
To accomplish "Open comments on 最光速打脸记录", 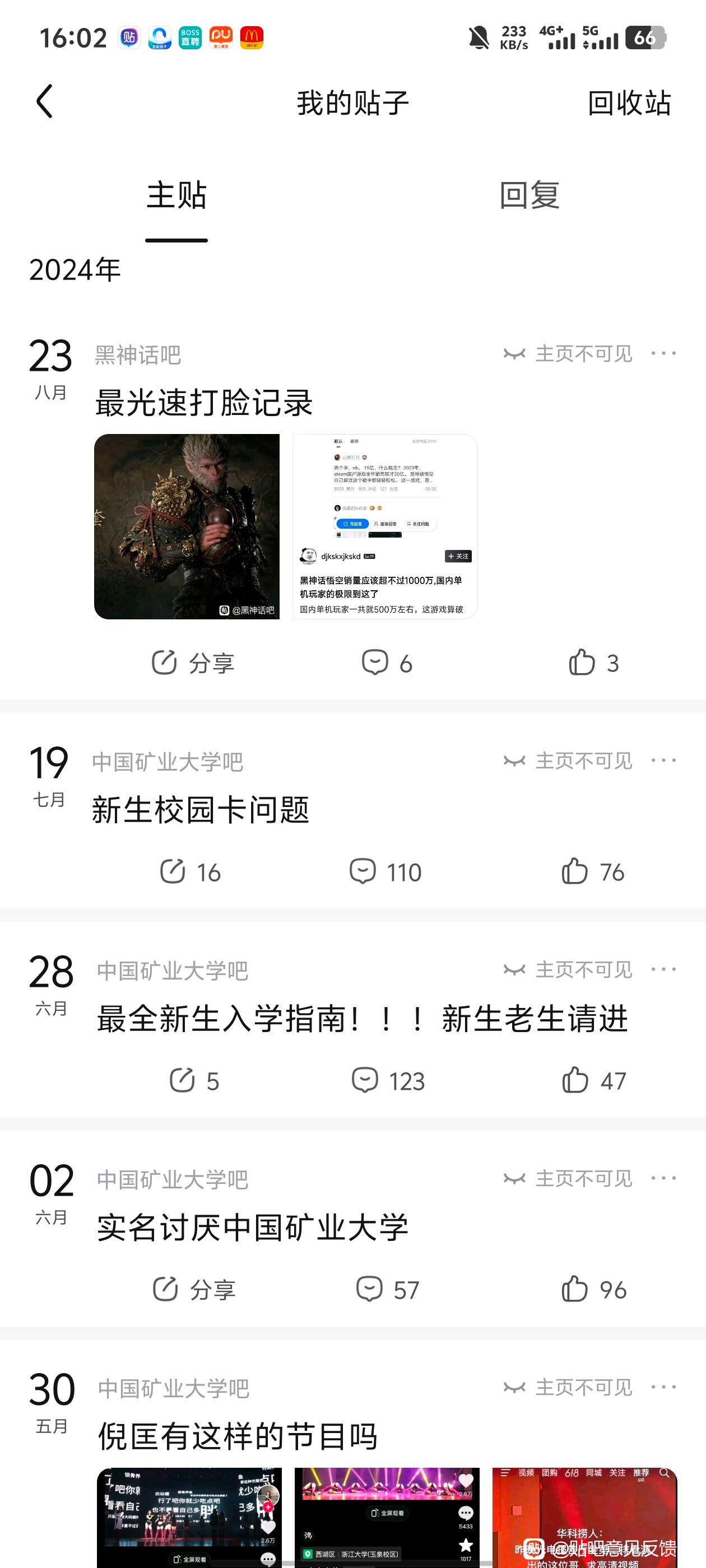I will pos(387,663).
